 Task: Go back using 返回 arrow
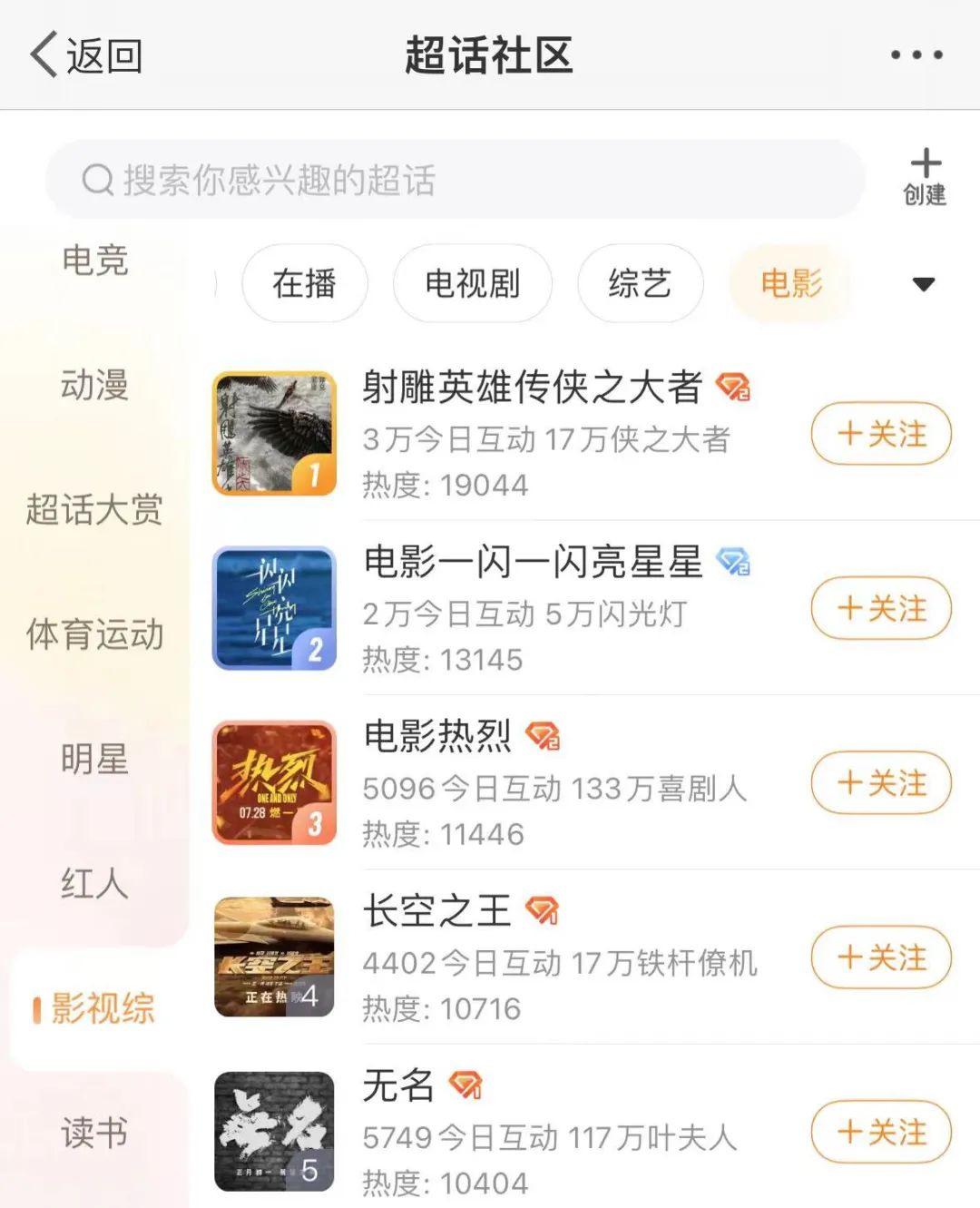point(85,55)
